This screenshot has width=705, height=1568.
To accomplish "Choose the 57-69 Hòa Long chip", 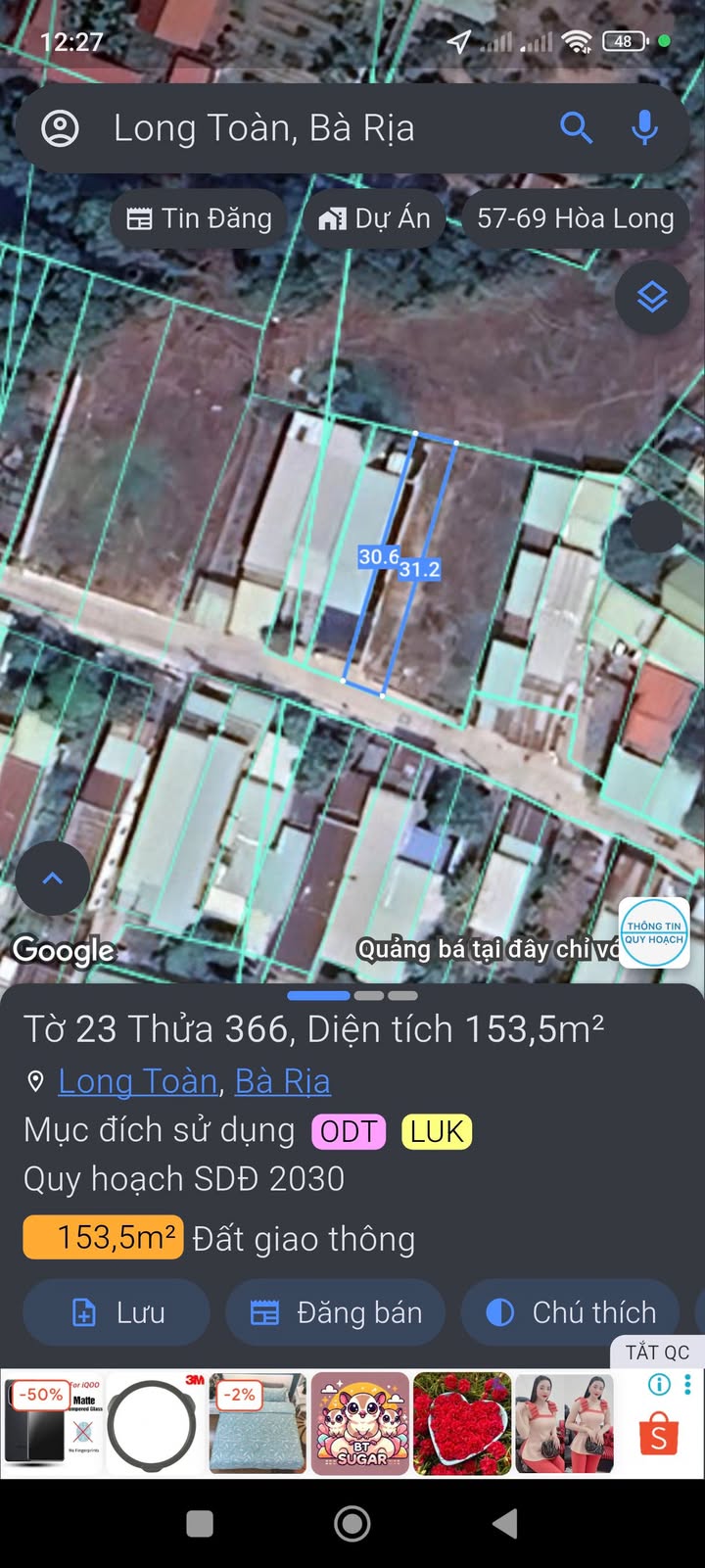I will coord(575,218).
